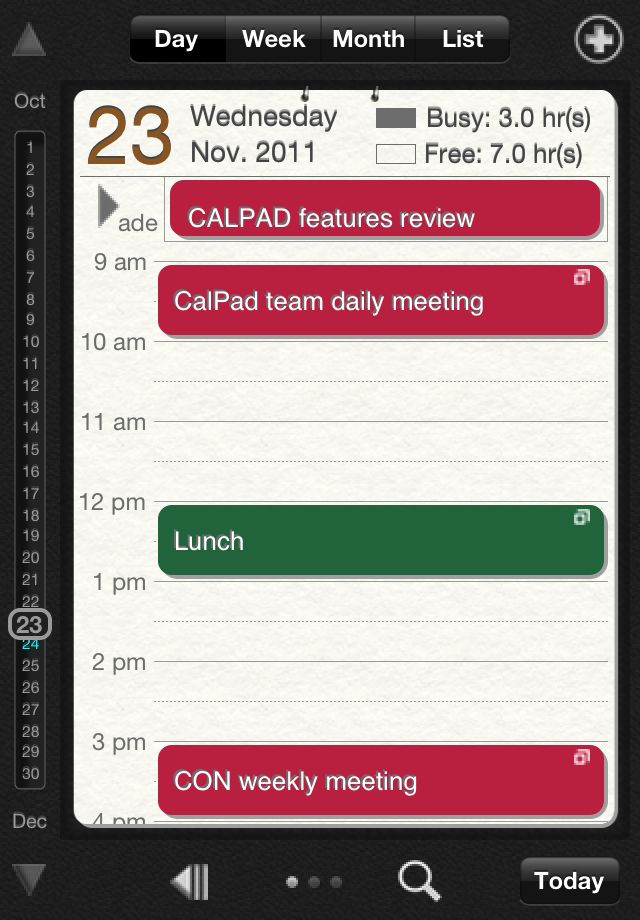Add a new event with plus icon
Screen dimensions: 640x920
(598, 41)
